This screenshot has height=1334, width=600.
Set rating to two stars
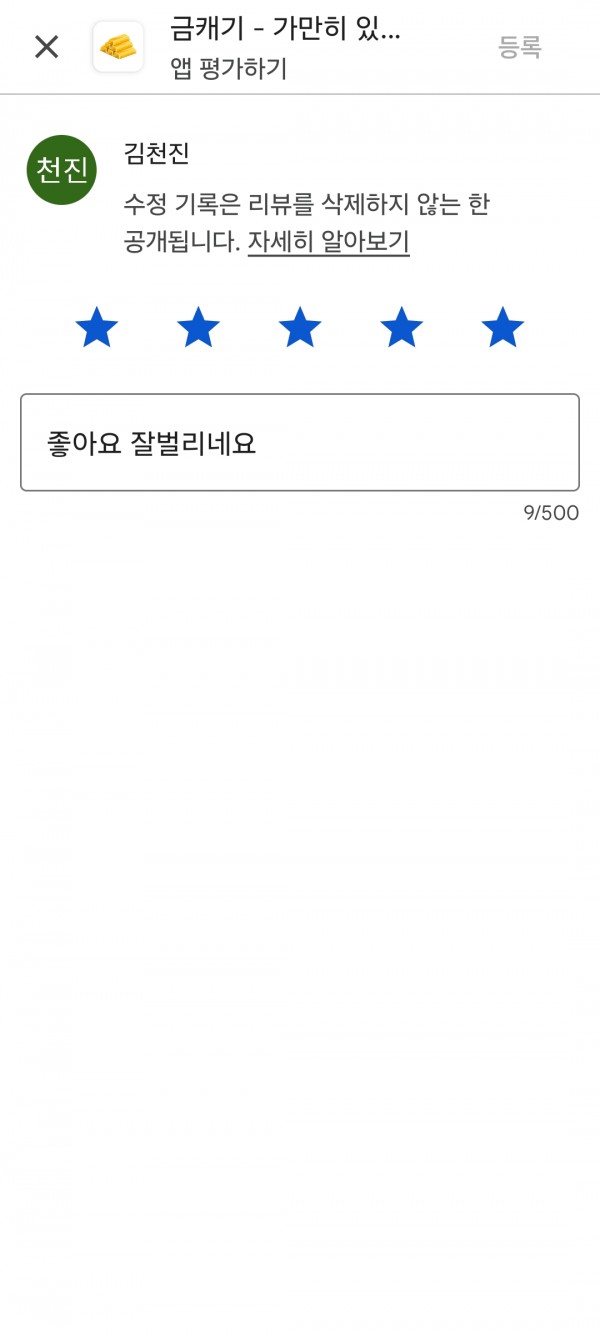pyautogui.click(x=198, y=328)
